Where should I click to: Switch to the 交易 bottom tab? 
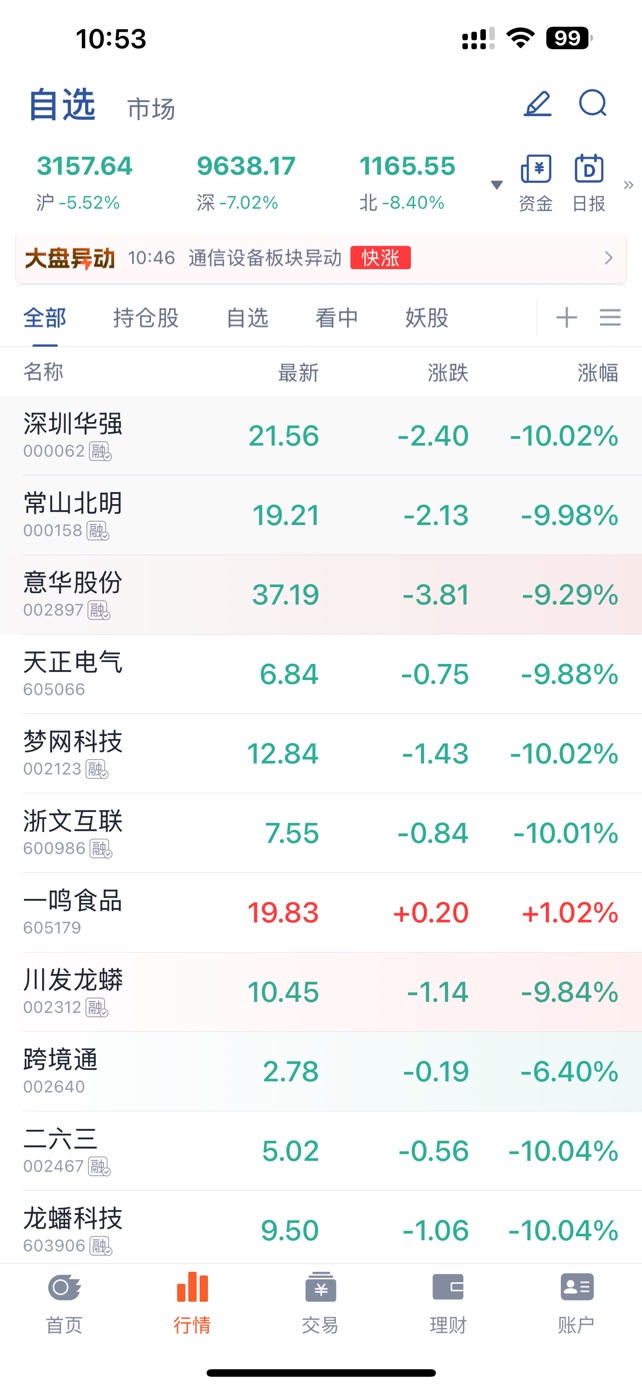click(320, 1304)
